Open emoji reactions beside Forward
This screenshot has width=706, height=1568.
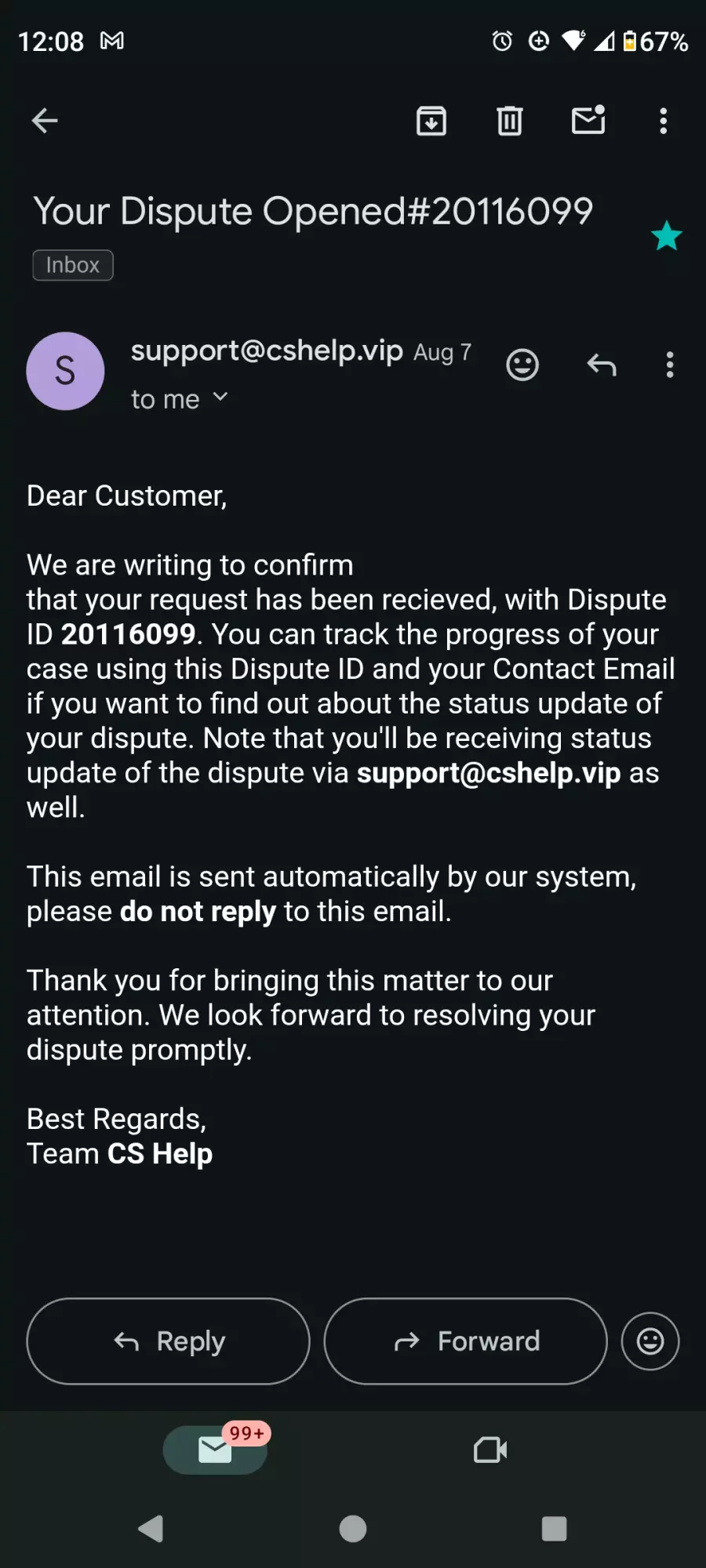(x=650, y=1341)
